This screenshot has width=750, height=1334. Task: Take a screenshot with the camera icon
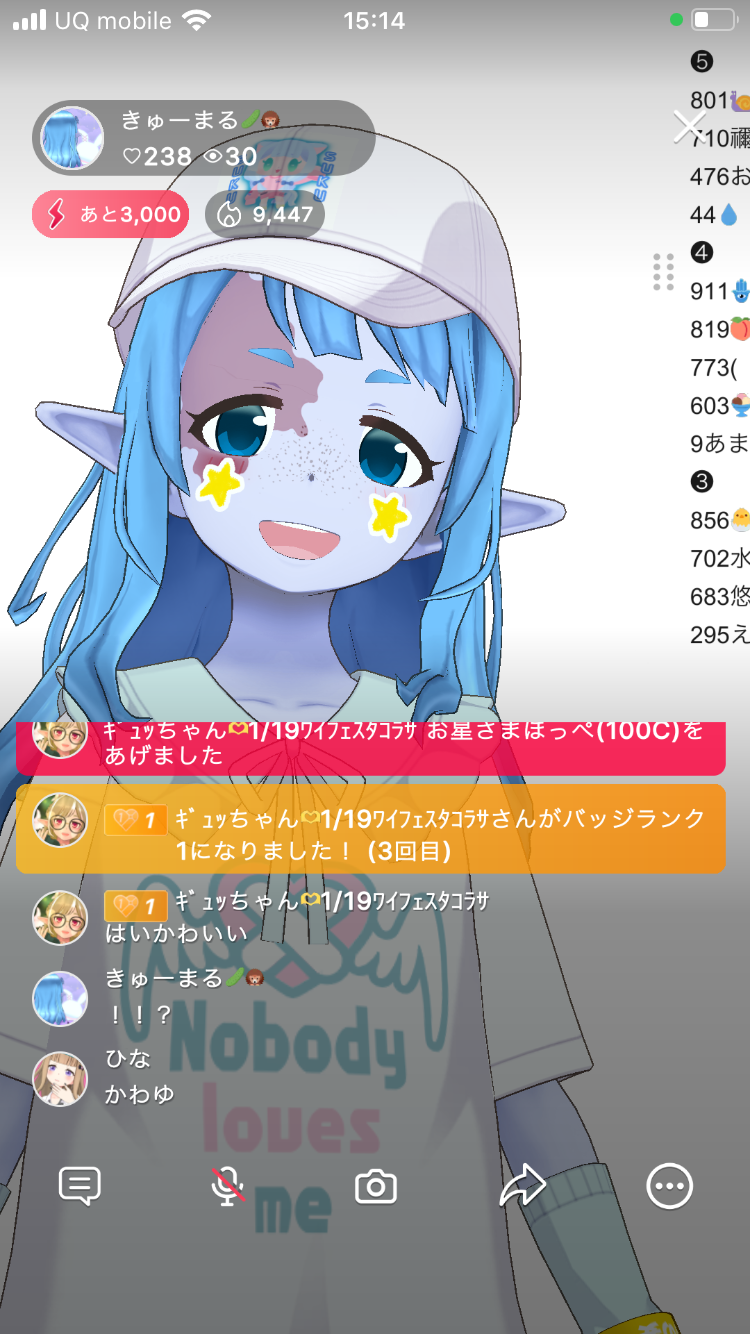tap(376, 1187)
